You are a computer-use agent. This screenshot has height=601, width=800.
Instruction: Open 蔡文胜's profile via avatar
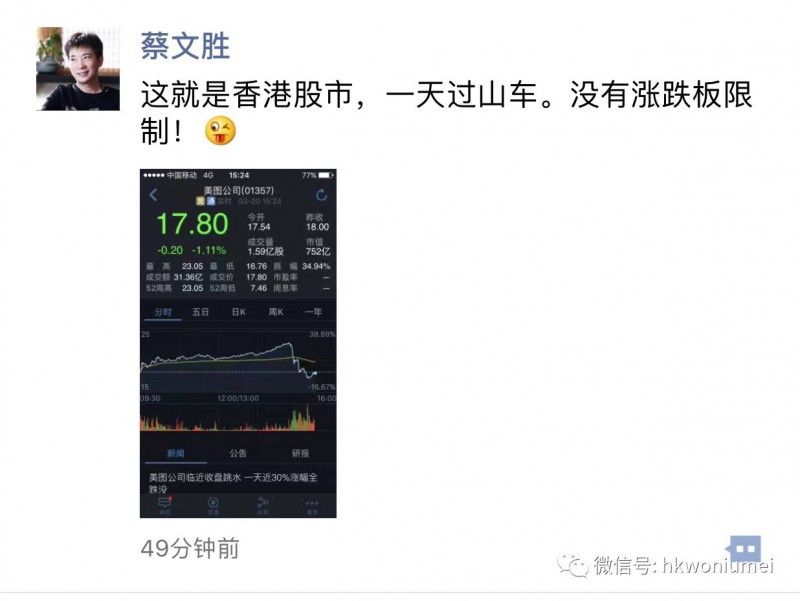click(x=78, y=68)
